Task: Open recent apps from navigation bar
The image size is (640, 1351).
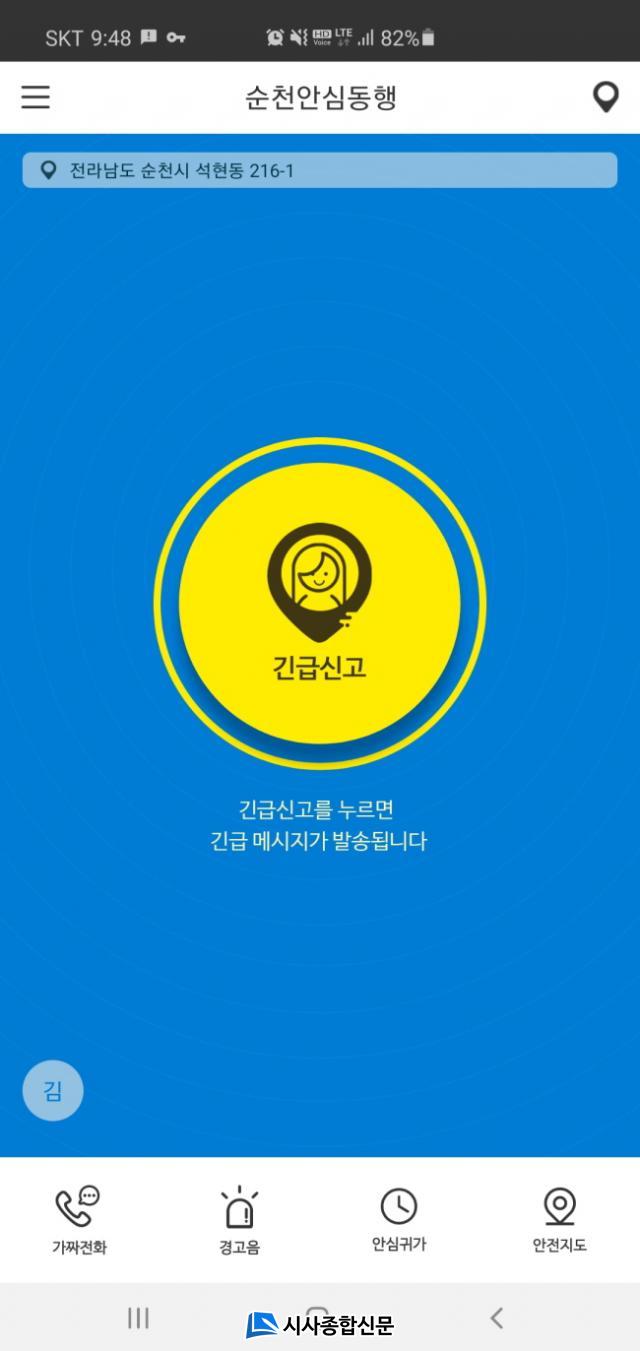Action: [x=139, y=1318]
